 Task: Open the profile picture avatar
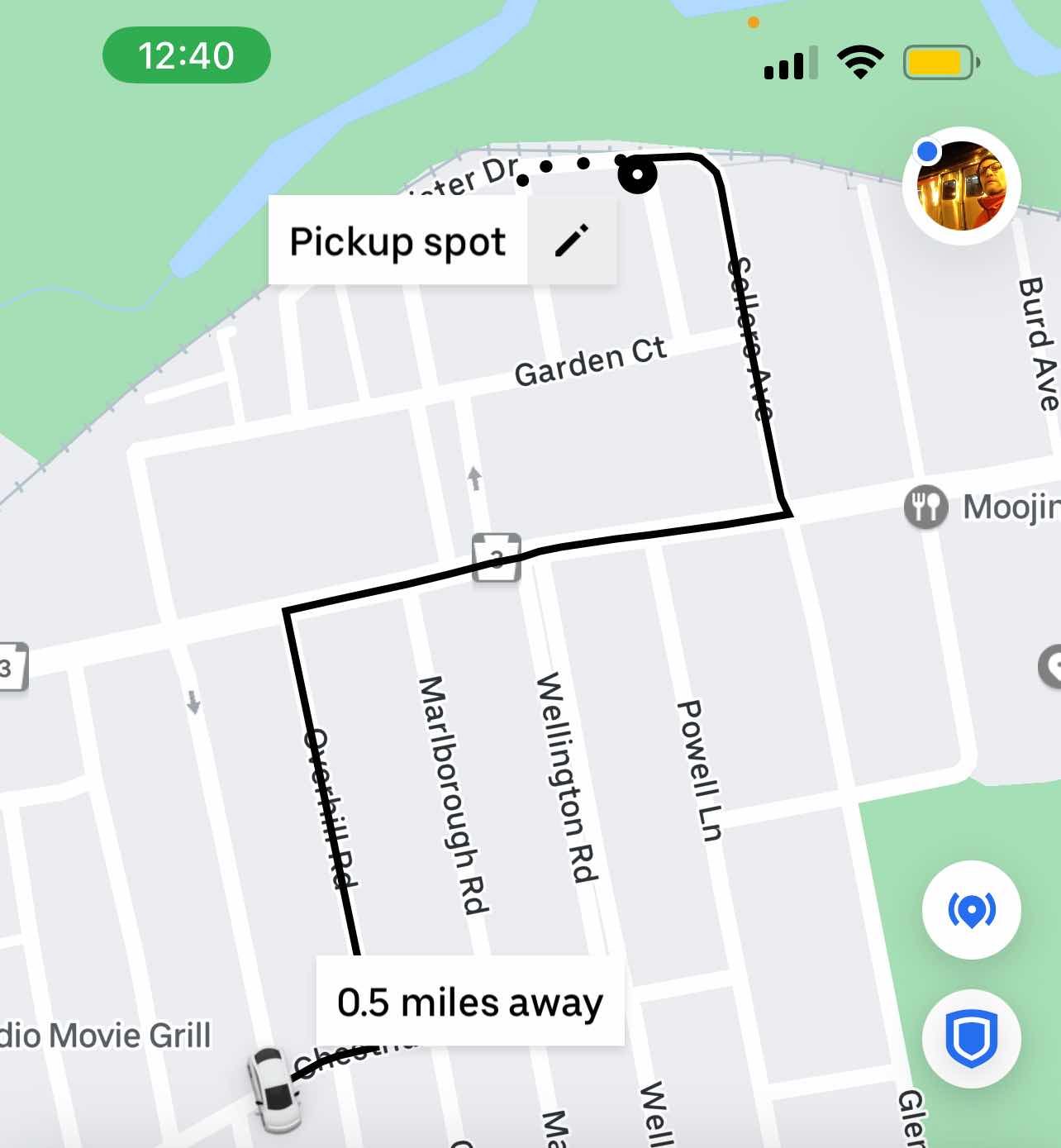pyautogui.click(x=962, y=185)
